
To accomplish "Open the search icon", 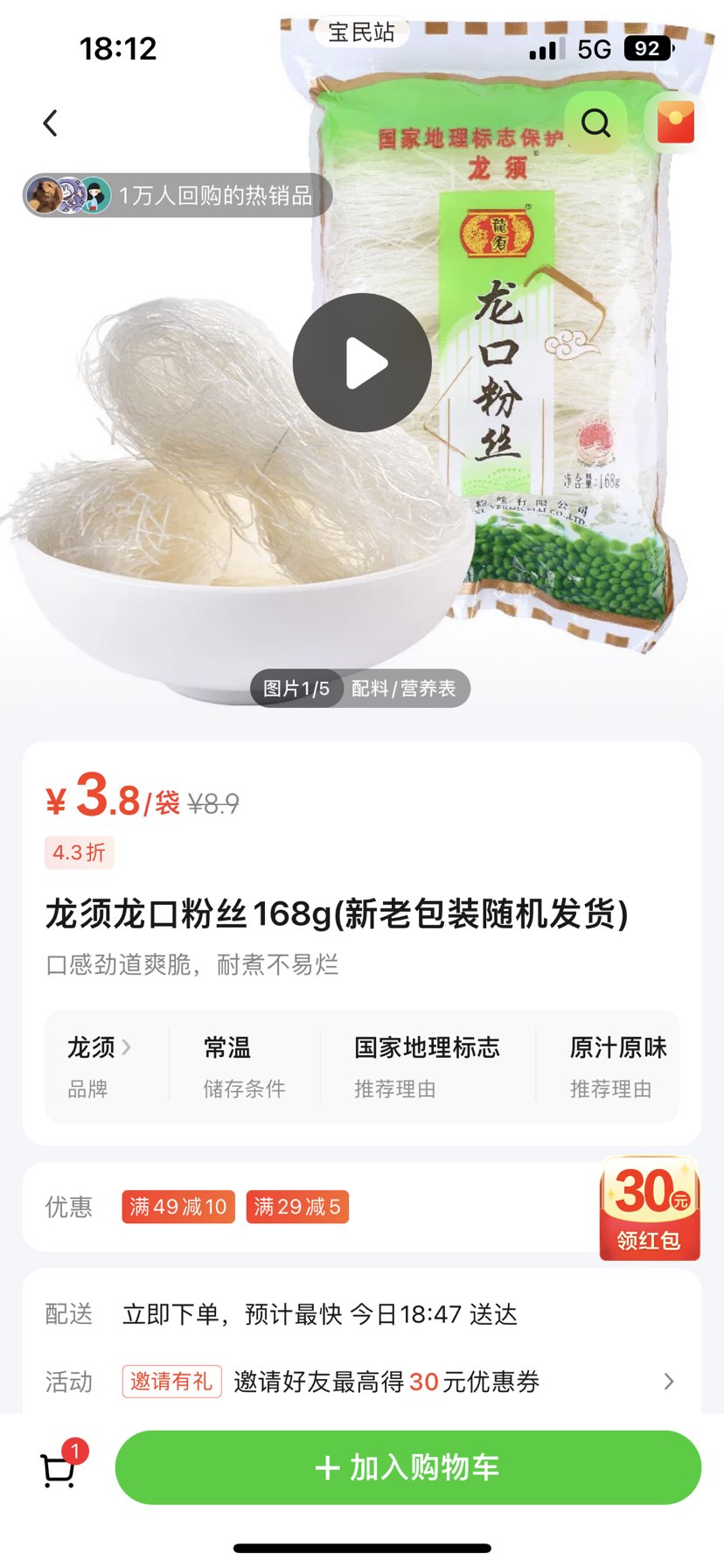I will [x=595, y=123].
